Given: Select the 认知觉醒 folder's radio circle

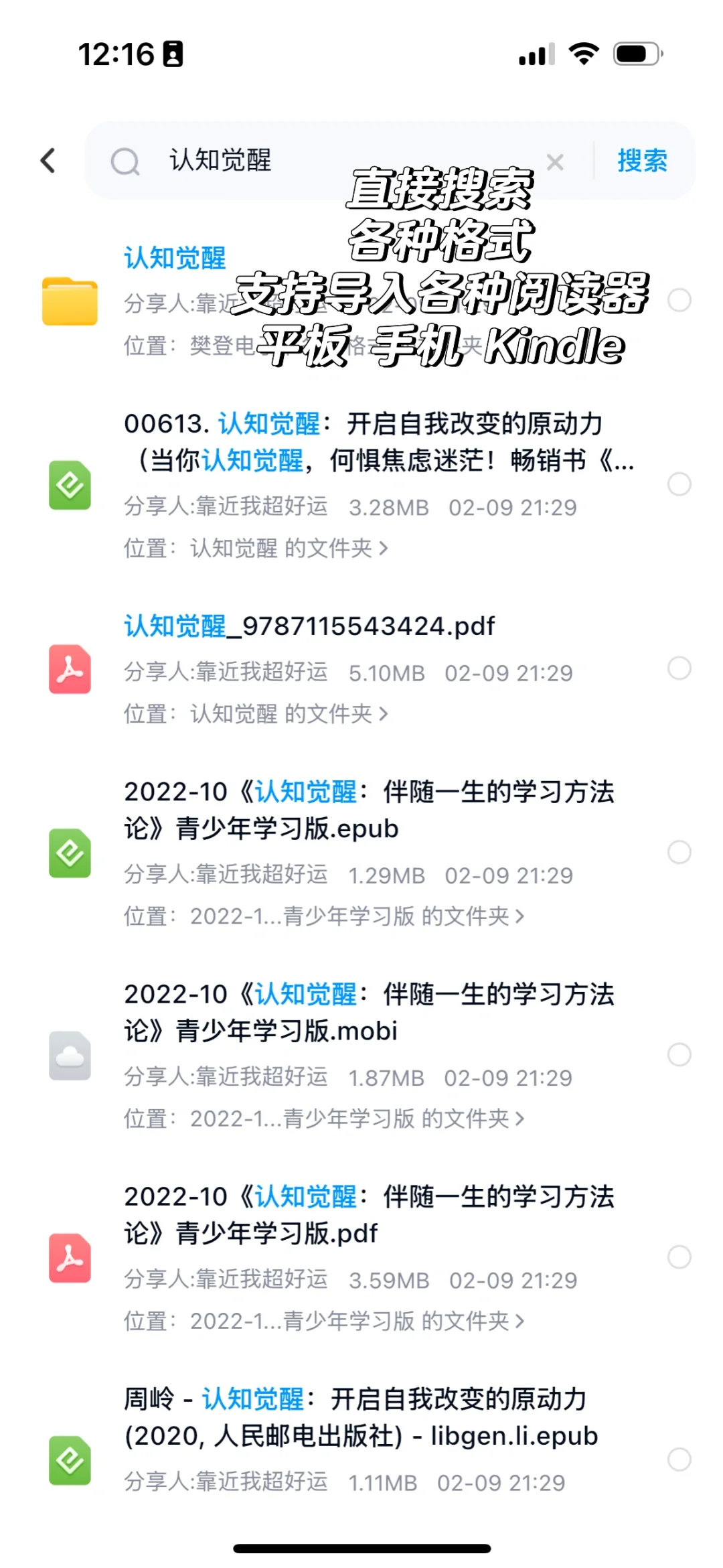Looking at the screenshot, I should click(679, 300).
